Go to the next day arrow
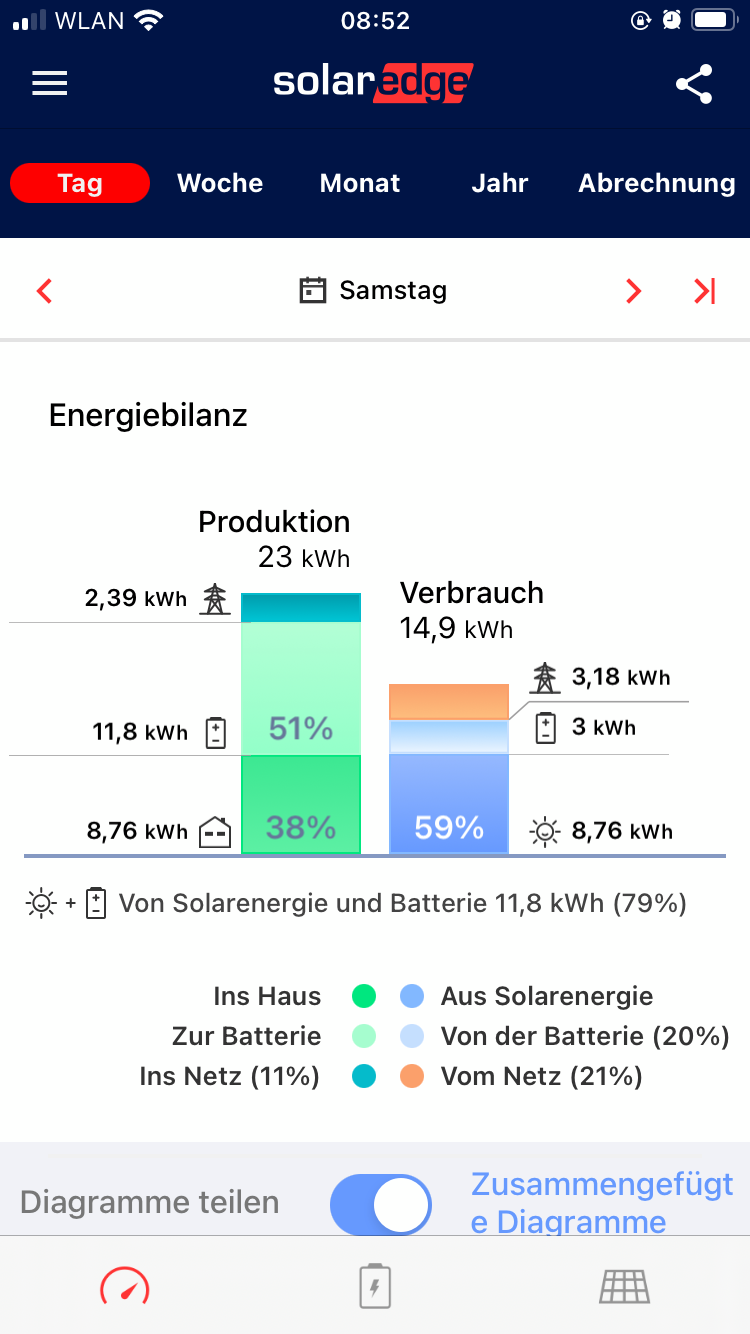 [633, 291]
